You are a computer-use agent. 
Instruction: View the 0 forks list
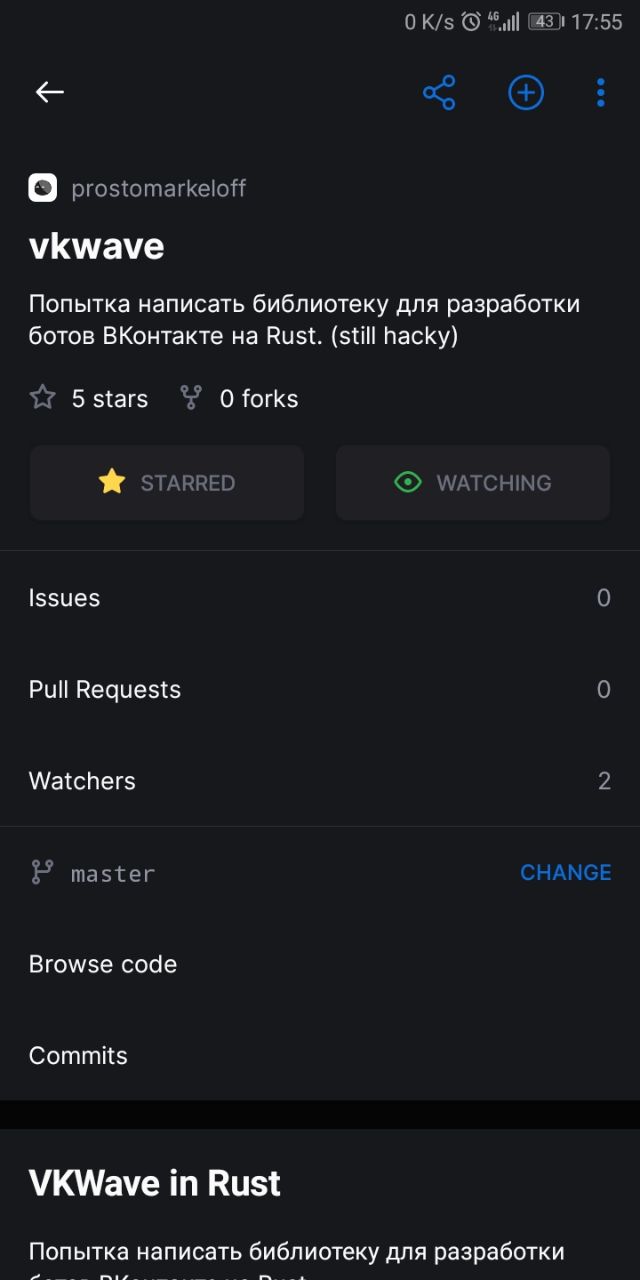(x=239, y=399)
